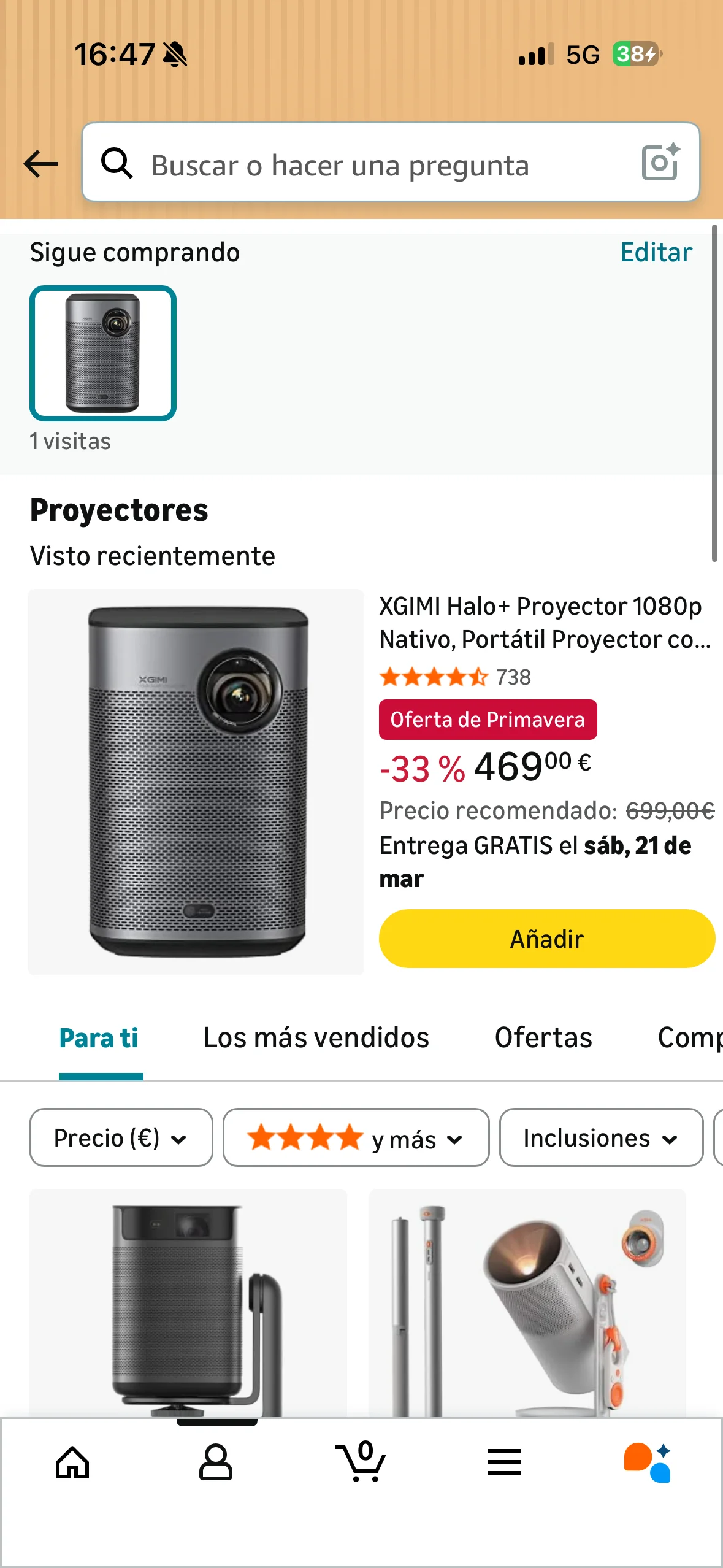Screen dimensions: 723x1568
Task: Switch to Los más vendidos tab
Action: [x=316, y=1038]
